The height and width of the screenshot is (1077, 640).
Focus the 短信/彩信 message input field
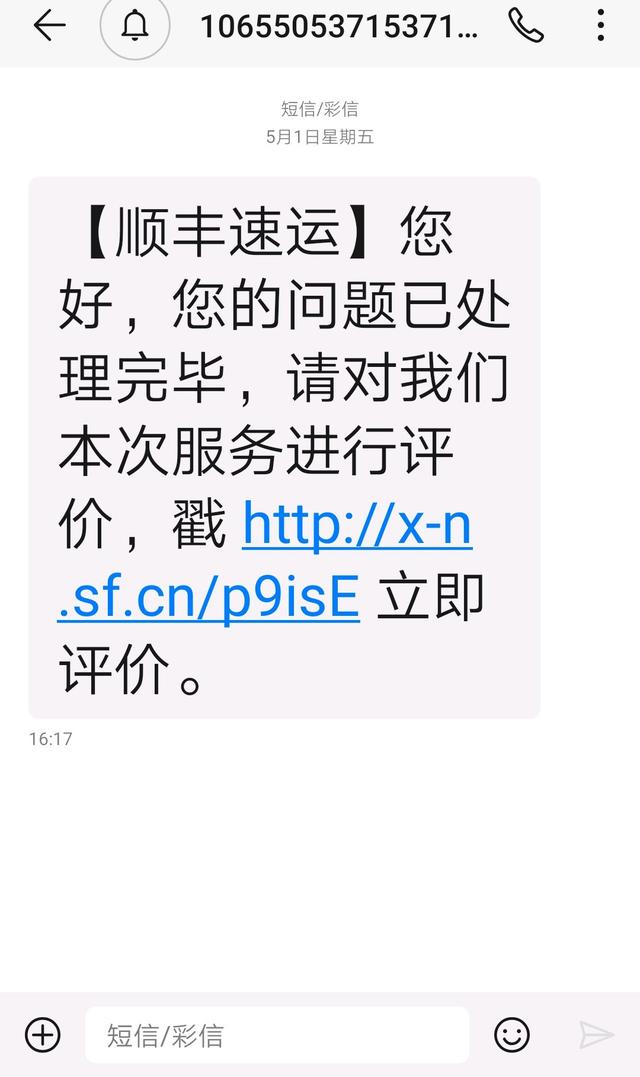coord(277,1035)
